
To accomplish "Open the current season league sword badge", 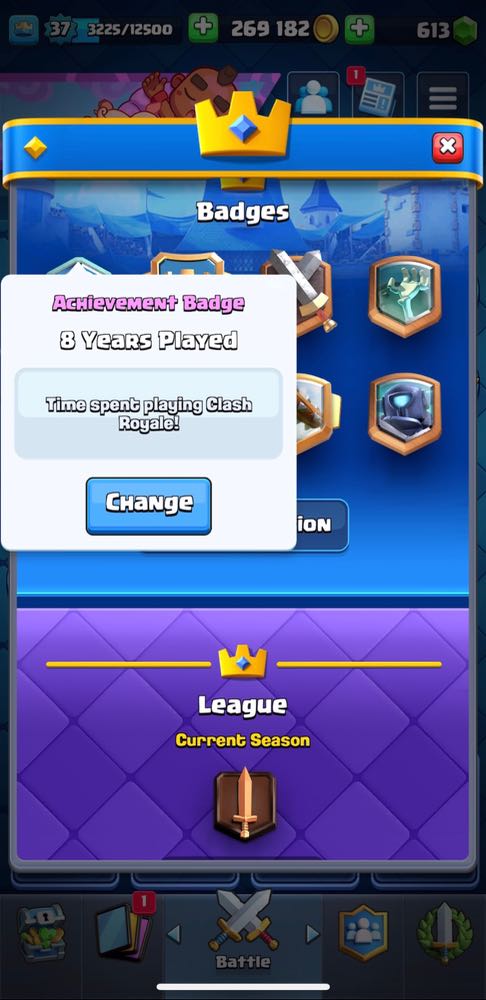I will tap(245, 804).
